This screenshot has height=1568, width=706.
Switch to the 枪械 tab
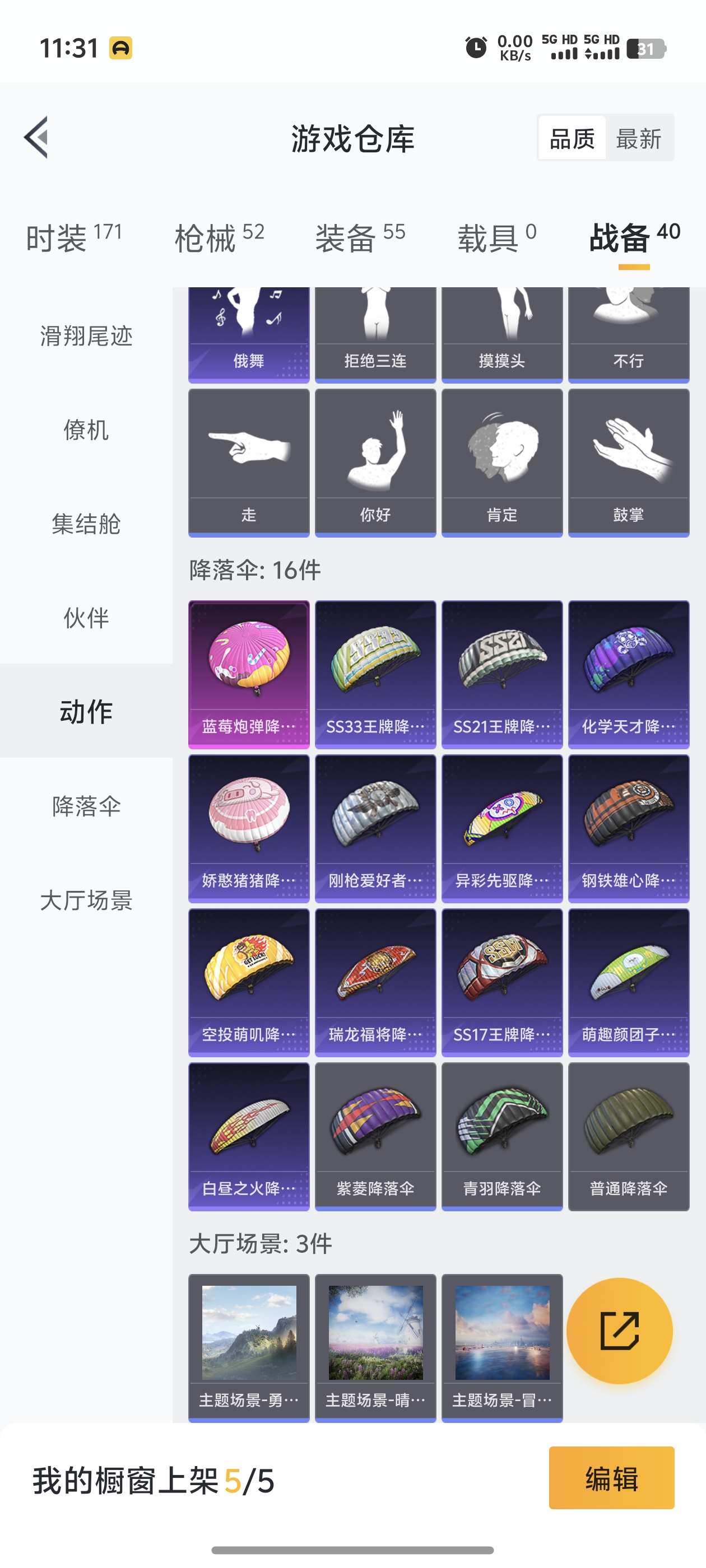(x=219, y=237)
